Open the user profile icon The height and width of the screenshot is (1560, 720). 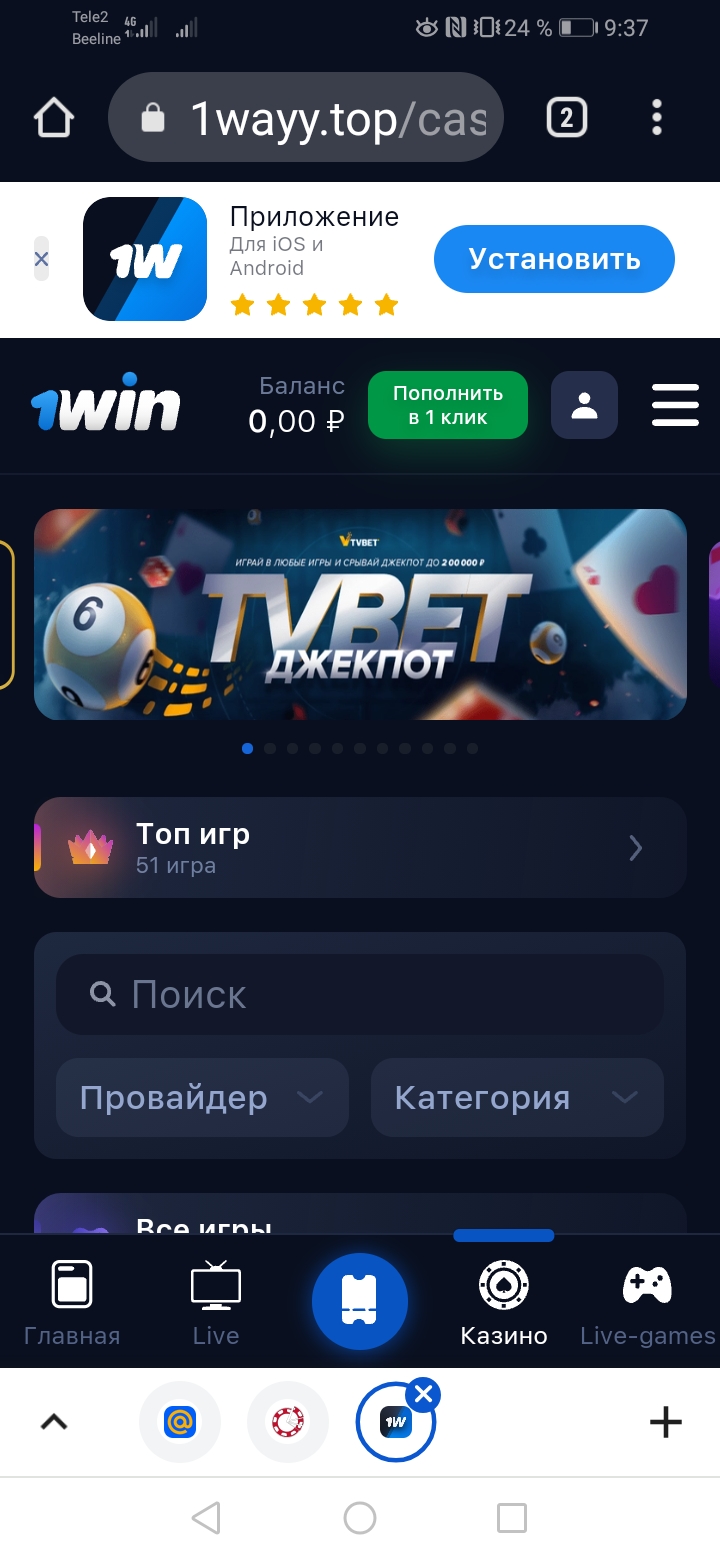click(x=584, y=405)
